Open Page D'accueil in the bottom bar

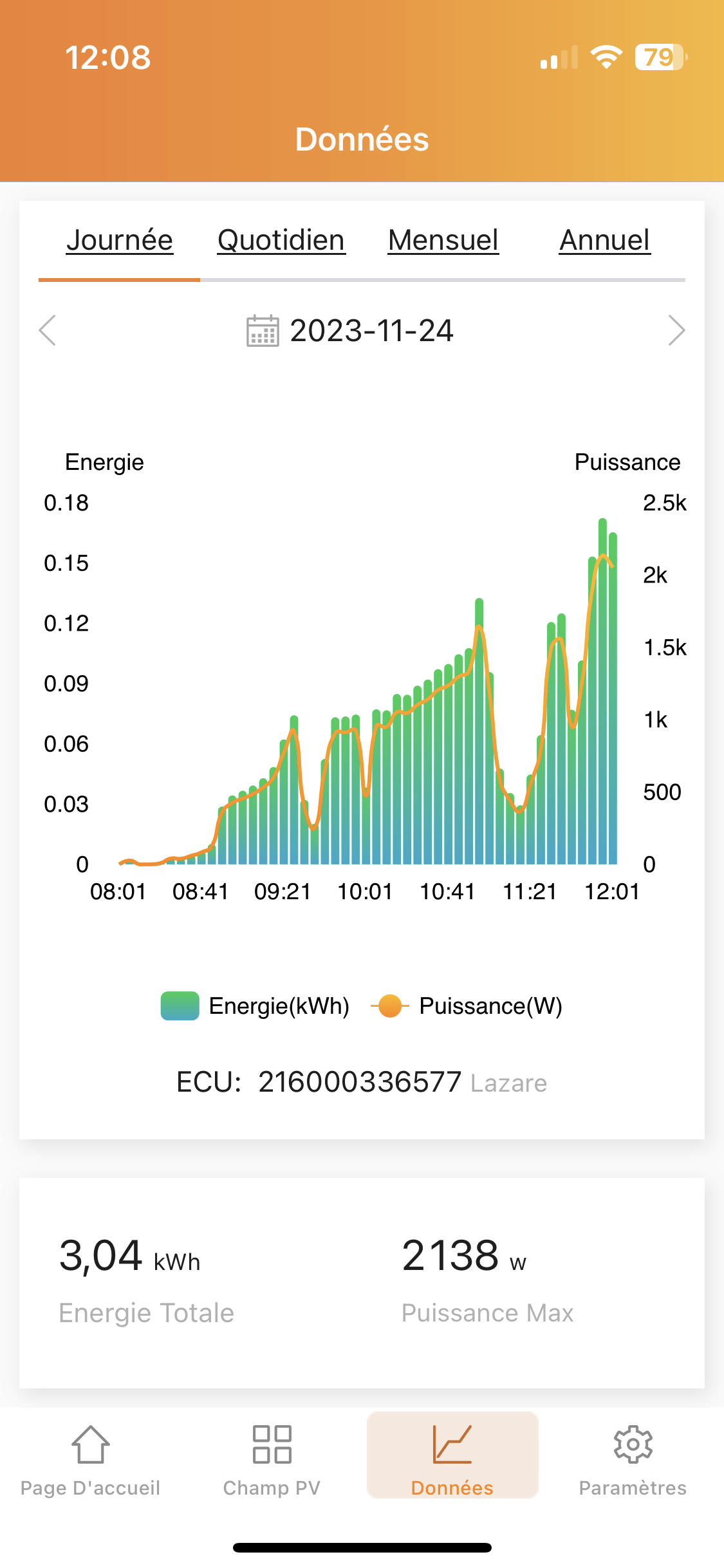click(91, 1459)
